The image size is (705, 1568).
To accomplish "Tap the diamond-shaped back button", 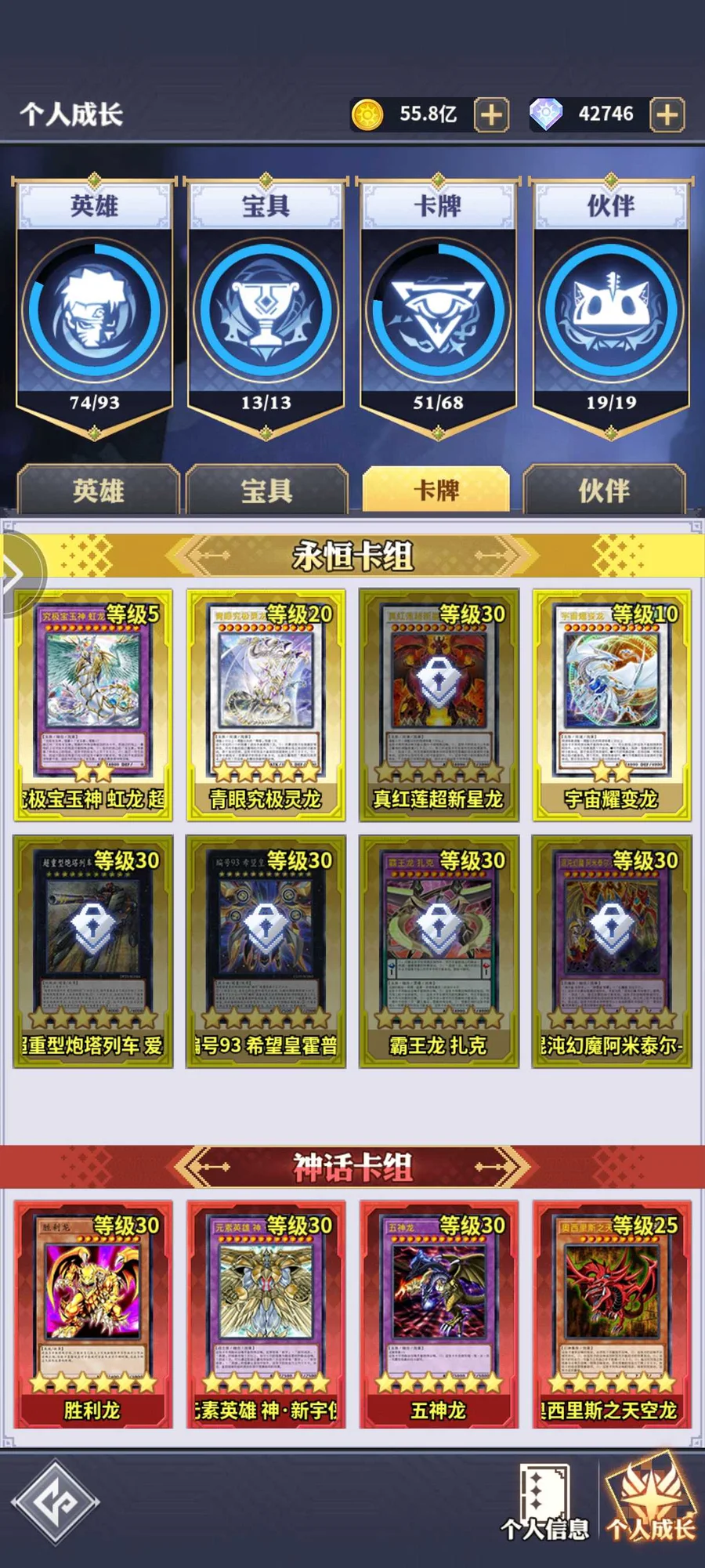I will pyautogui.click(x=55, y=1502).
